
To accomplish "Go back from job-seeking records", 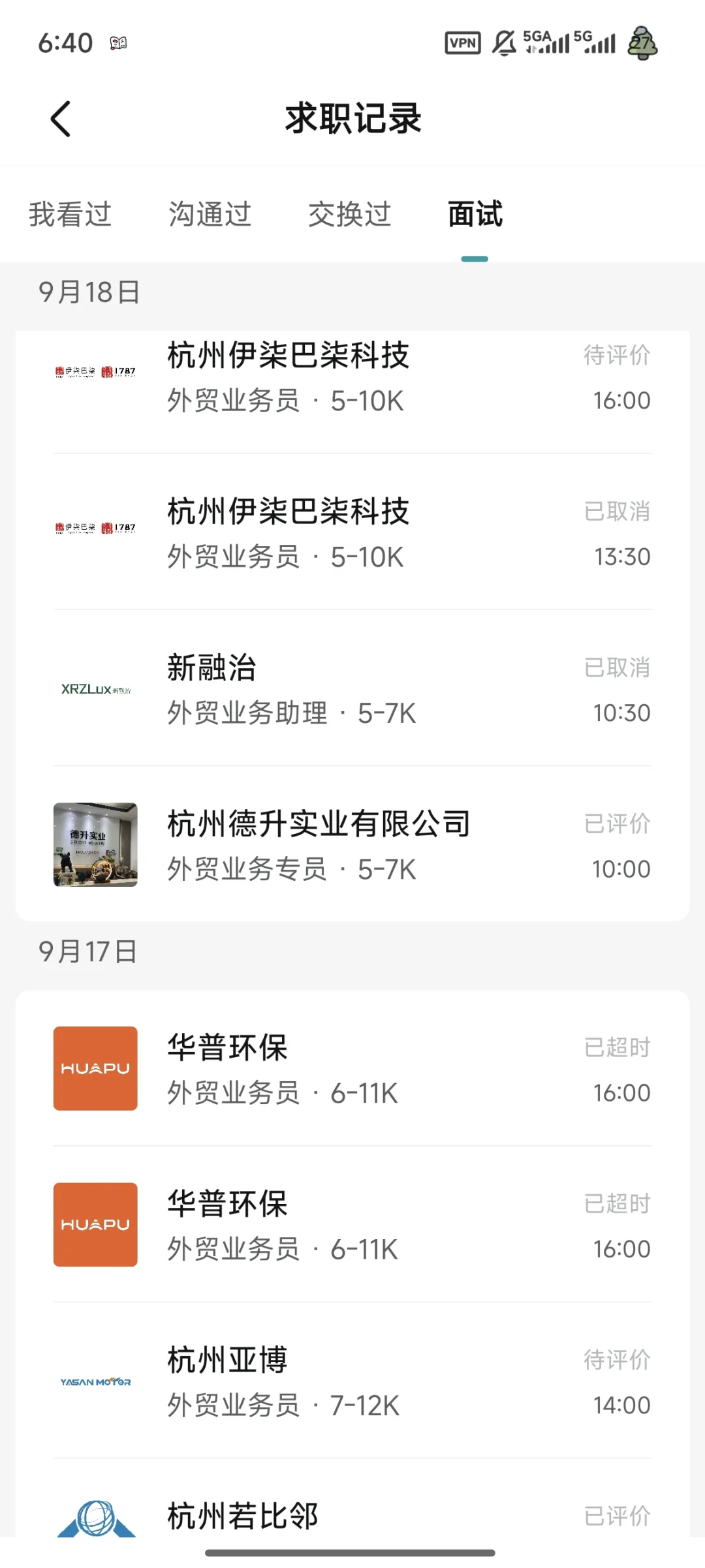I will pos(61,119).
